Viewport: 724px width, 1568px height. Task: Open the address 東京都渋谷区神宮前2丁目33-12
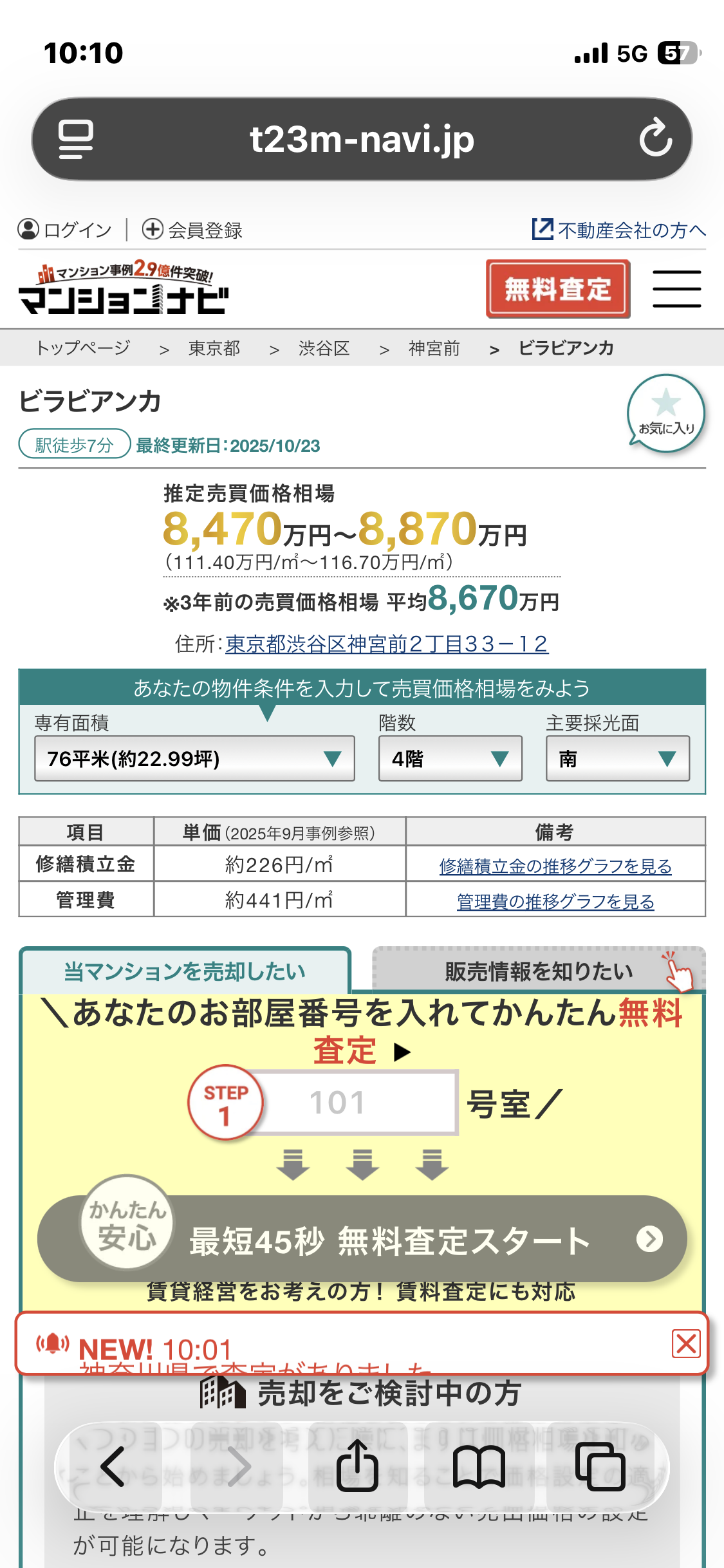click(386, 644)
